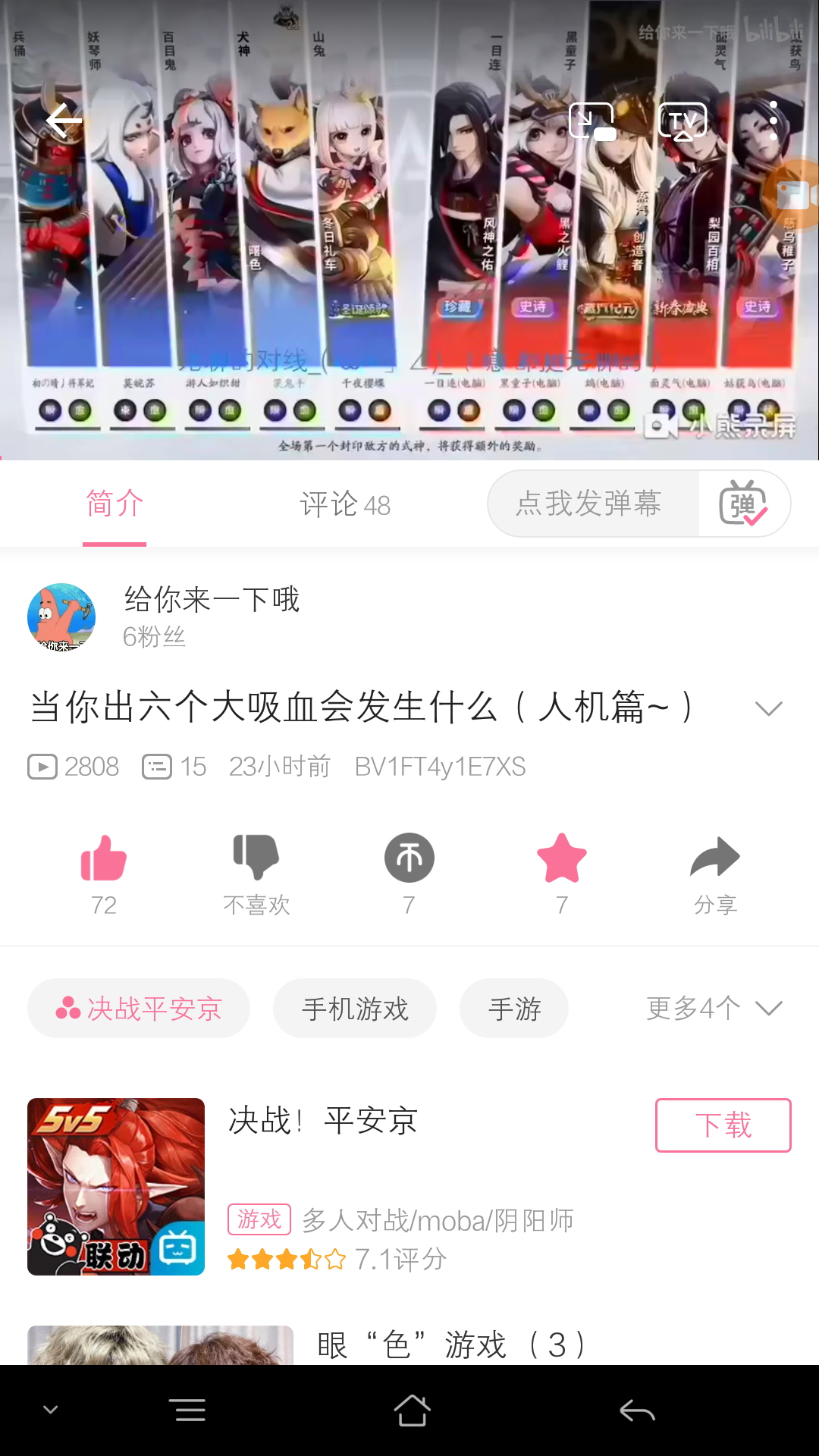Open picture-in-picture mini player mode

click(x=592, y=121)
